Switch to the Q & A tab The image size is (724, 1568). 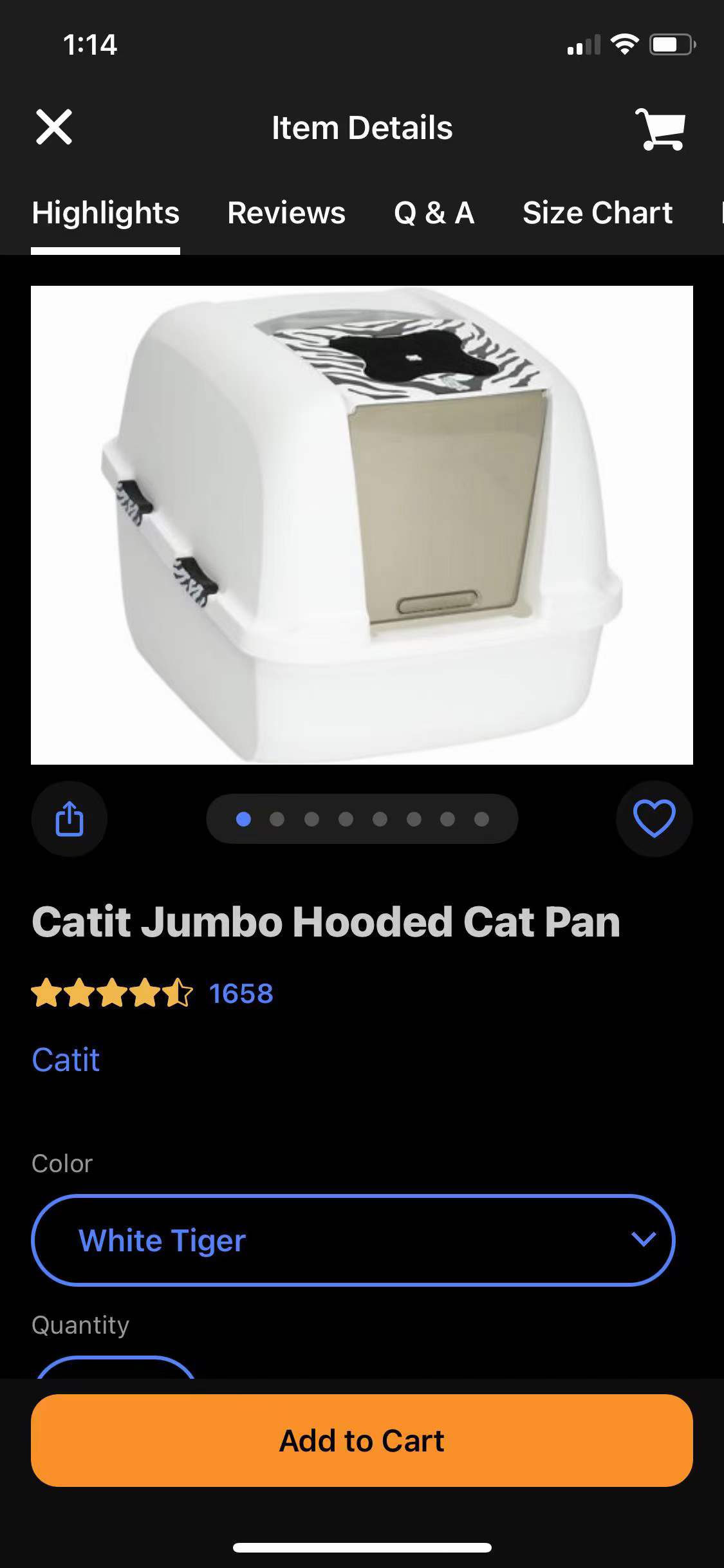pyautogui.click(x=434, y=213)
